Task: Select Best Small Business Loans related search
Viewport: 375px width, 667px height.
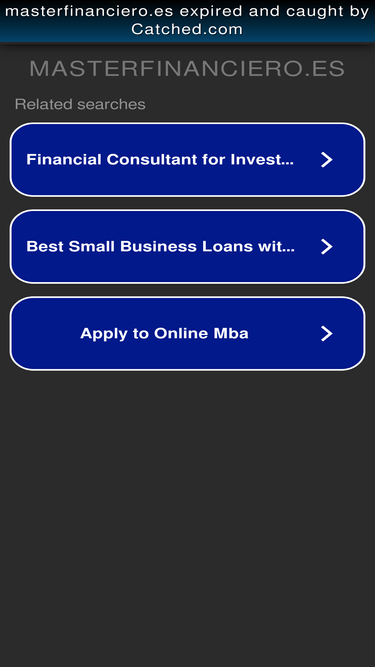Action: tap(188, 247)
